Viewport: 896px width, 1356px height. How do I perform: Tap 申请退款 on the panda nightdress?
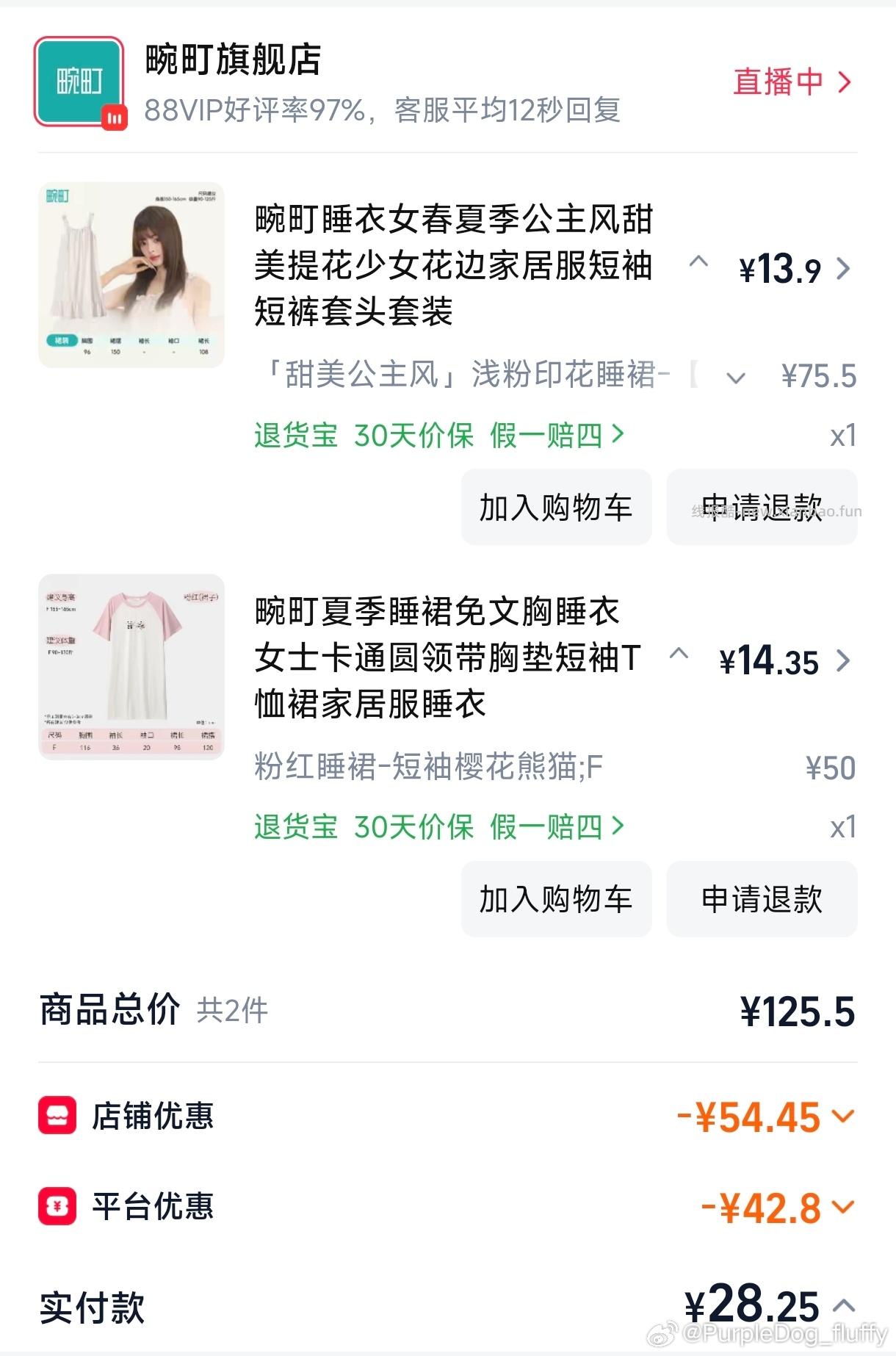(x=762, y=900)
